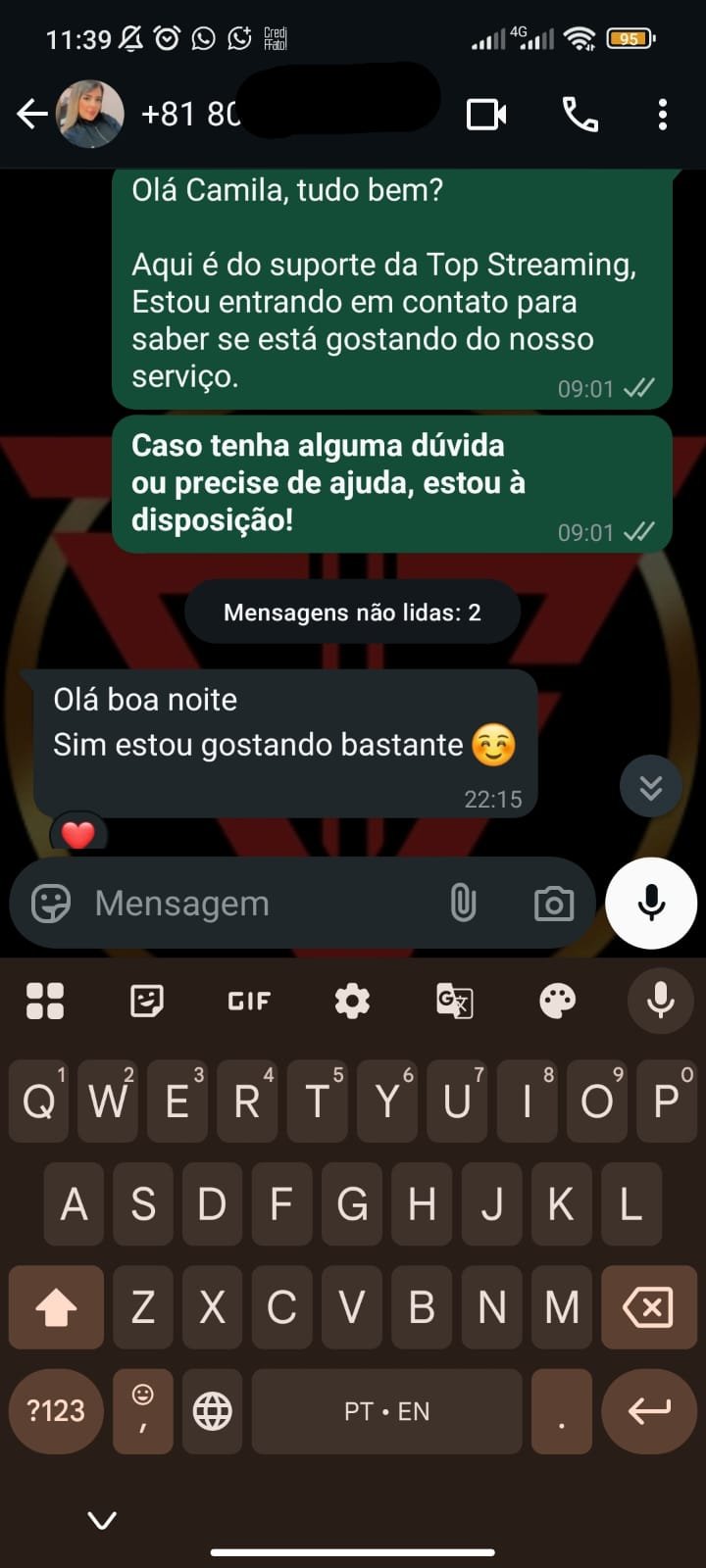Tap the backspace key

coord(648,1307)
